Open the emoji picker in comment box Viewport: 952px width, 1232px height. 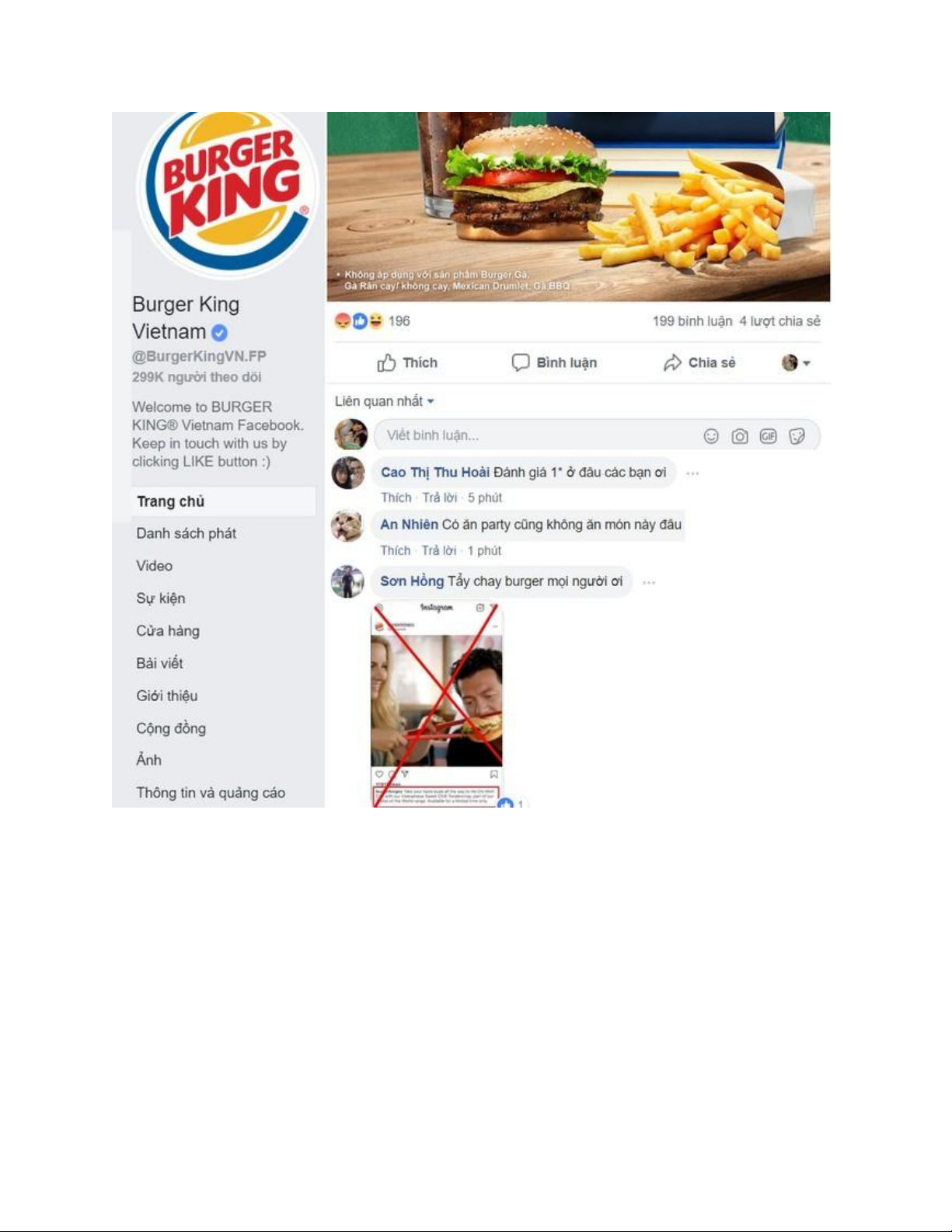point(711,436)
